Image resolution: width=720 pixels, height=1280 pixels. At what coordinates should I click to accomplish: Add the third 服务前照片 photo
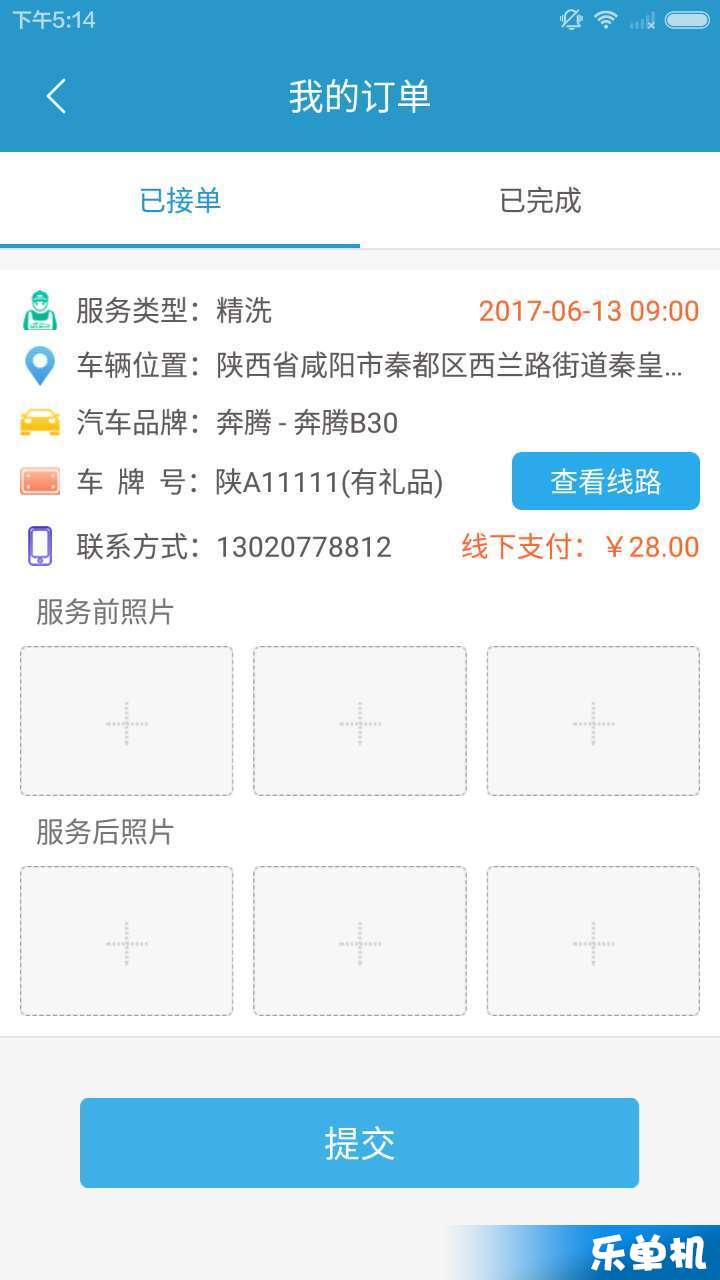click(x=593, y=721)
